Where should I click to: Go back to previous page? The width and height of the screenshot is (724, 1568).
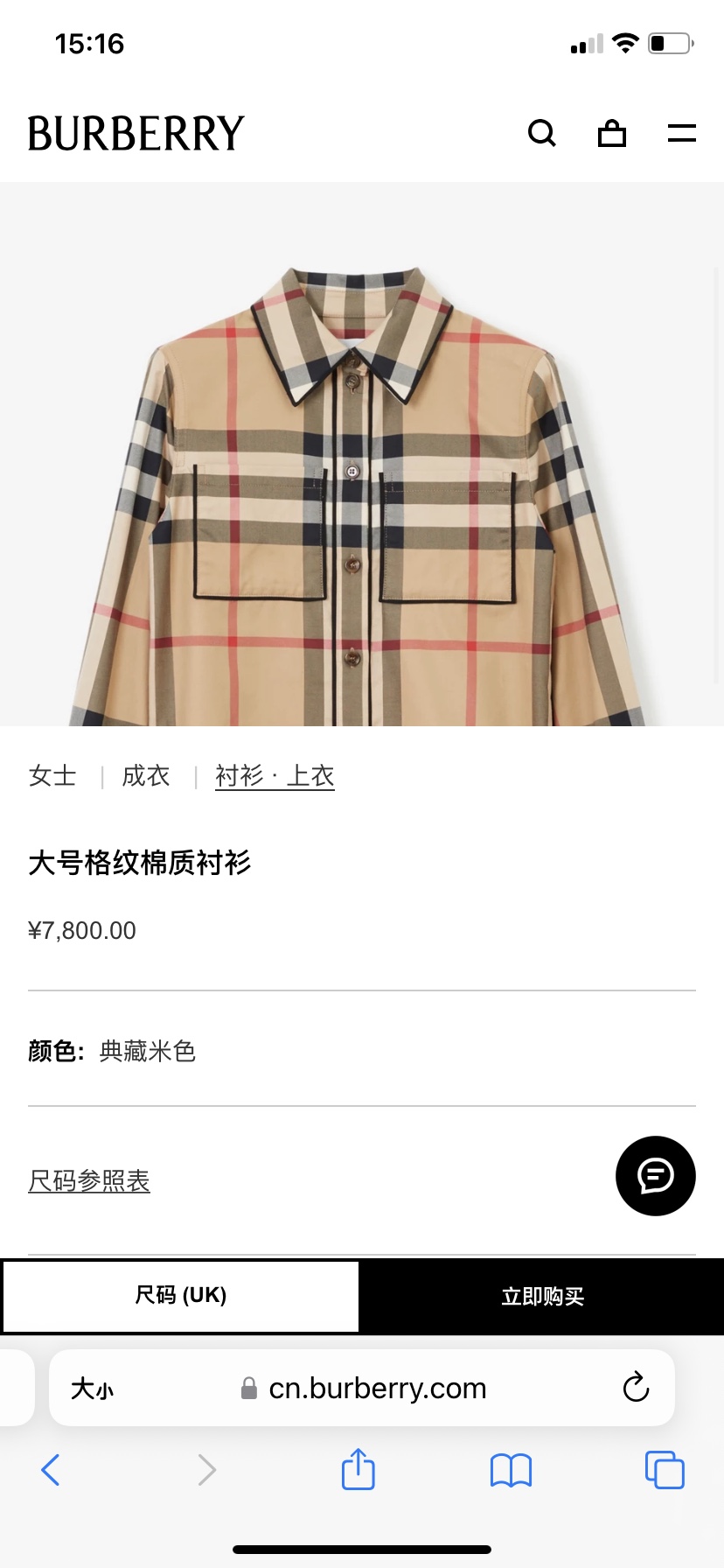[51, 1470]
